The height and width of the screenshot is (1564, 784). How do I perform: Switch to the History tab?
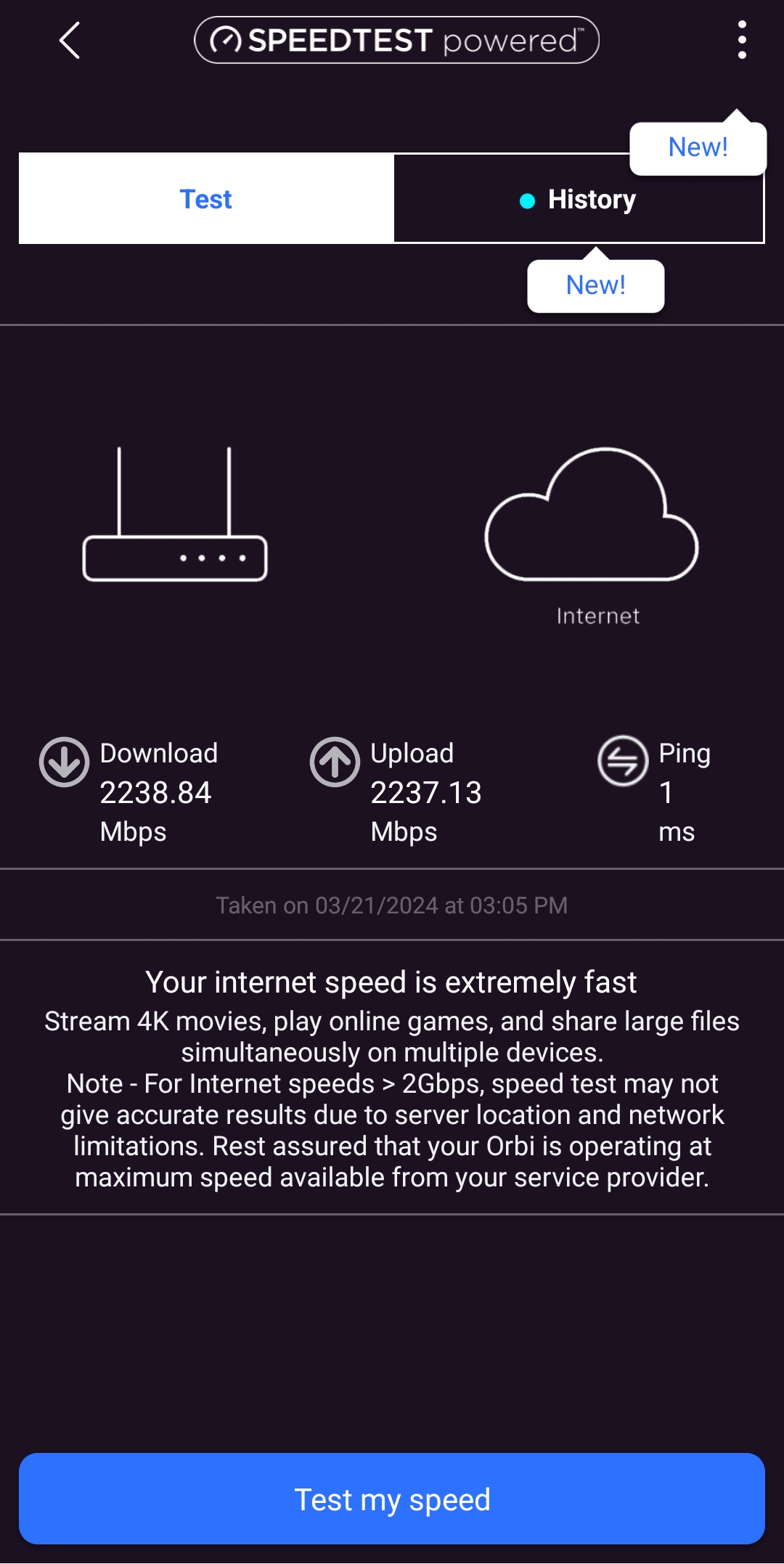(579, 200)
